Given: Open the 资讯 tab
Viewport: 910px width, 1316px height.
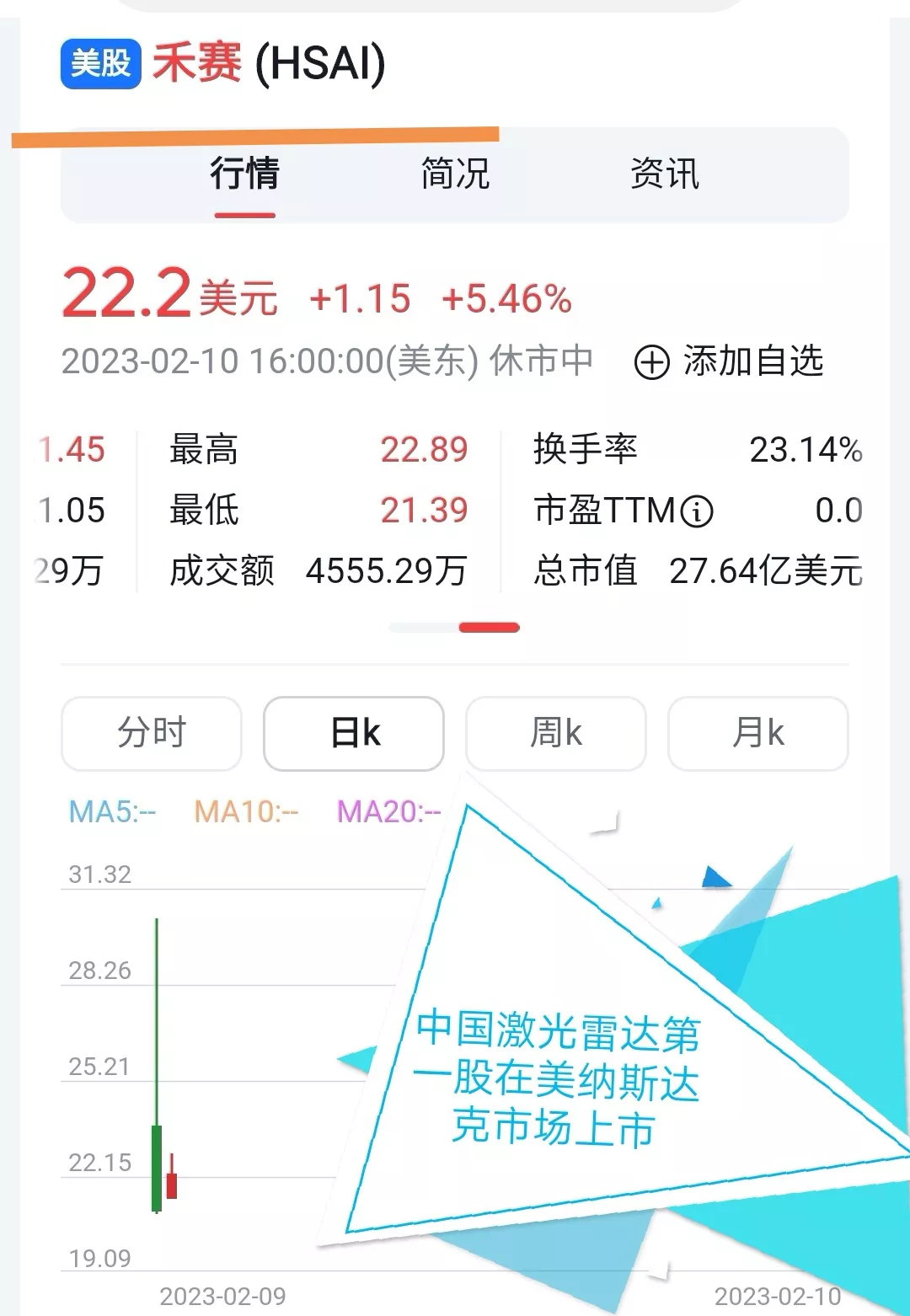Looking at the screenshot, I should coord(665,174).
